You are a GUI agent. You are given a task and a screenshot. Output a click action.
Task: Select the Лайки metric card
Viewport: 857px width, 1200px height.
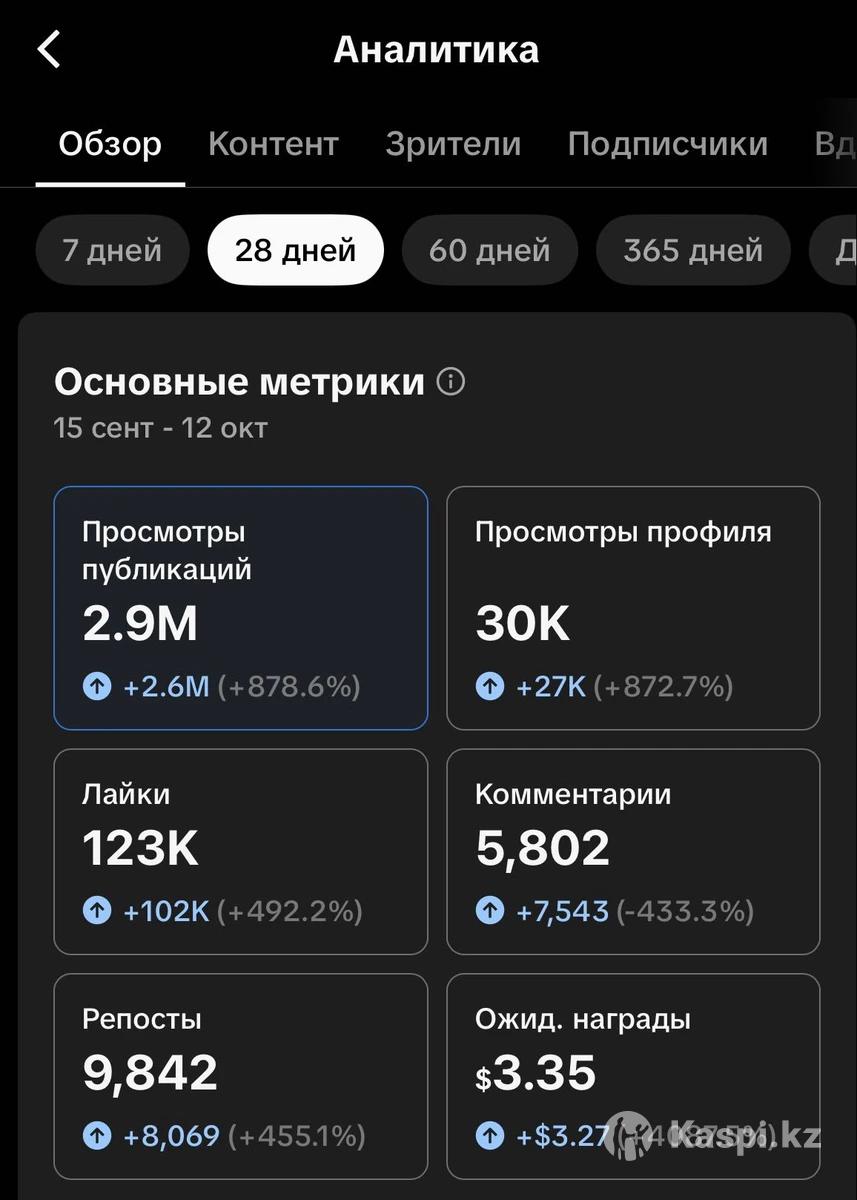(240, 852)
